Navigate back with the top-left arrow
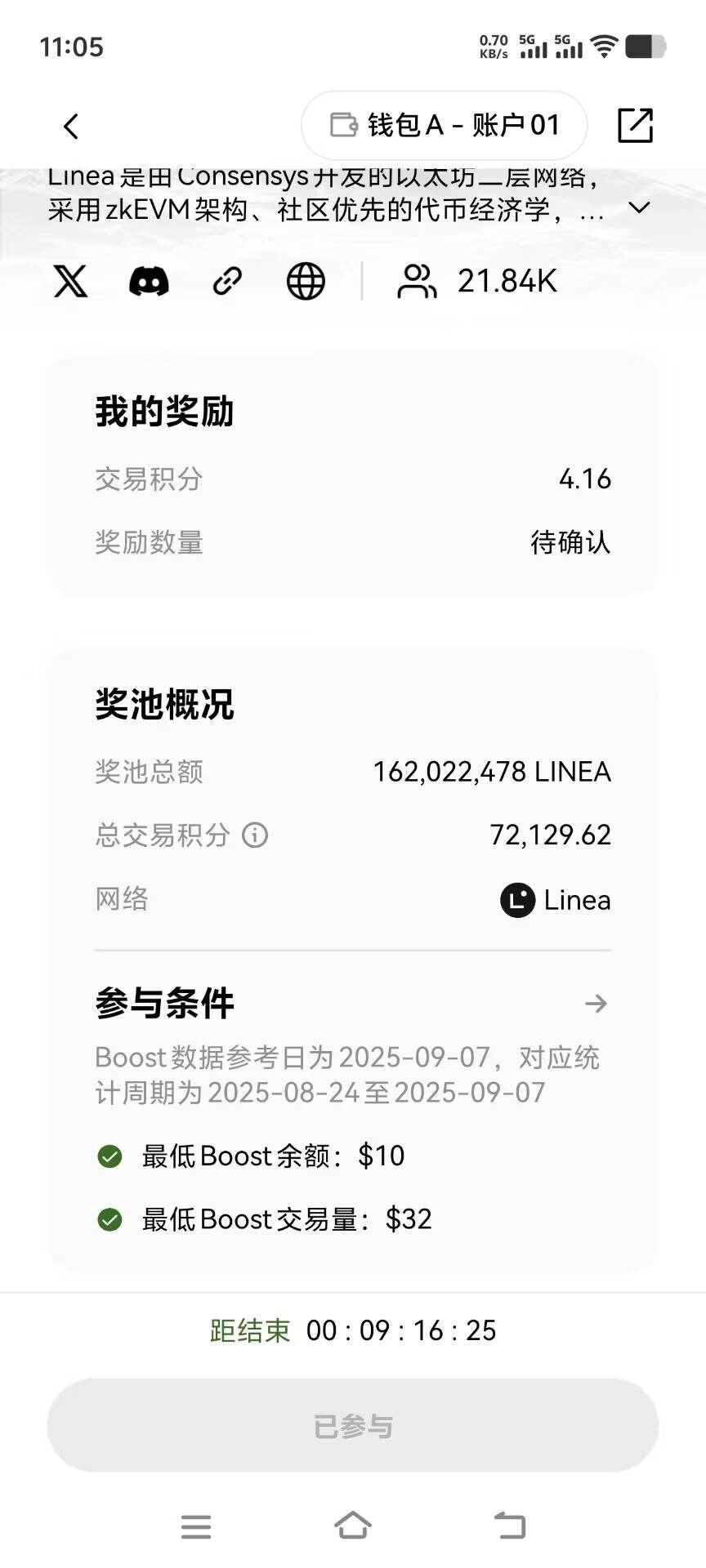This screenshot has width=706, height=1568. tap(70, 126)
